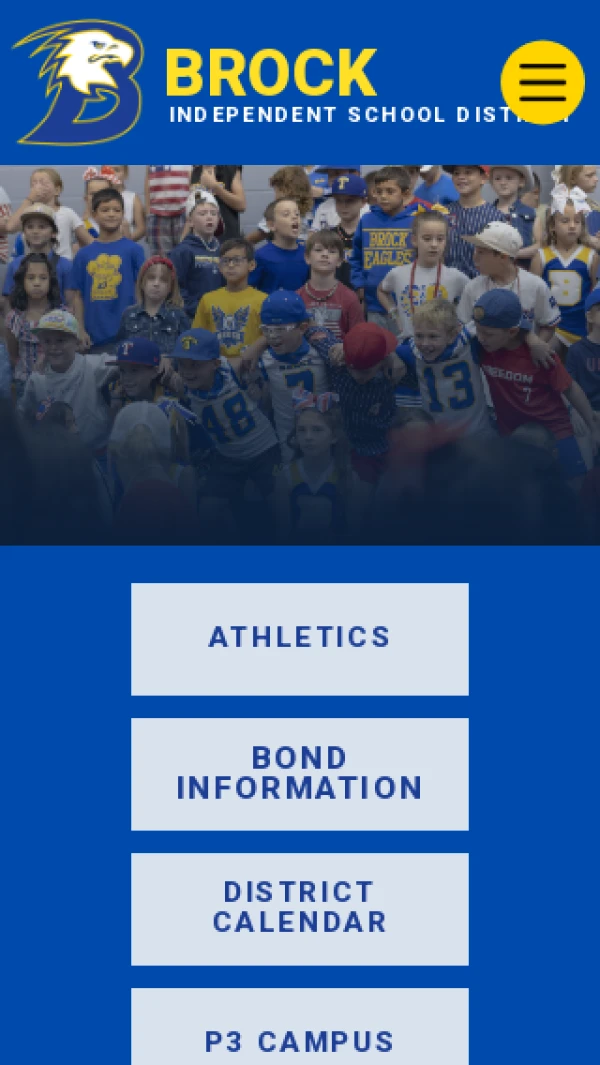This screenshot has height=1065, width=600.
Task: Go to Brock ISD home via logo
Action: coord(78,83)
